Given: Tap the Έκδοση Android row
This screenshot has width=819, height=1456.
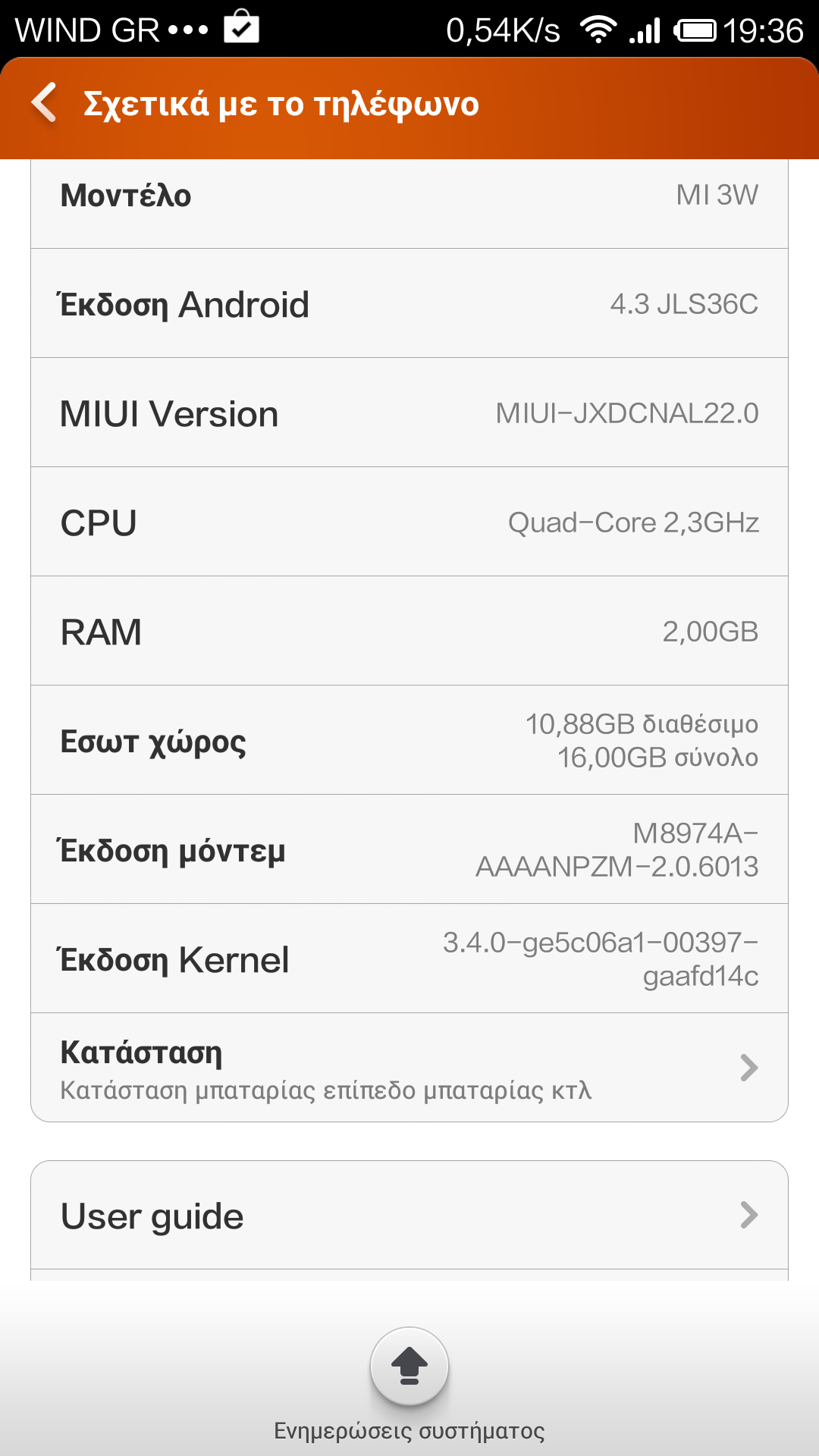Looking at the screenshot, I should point(409,304).
